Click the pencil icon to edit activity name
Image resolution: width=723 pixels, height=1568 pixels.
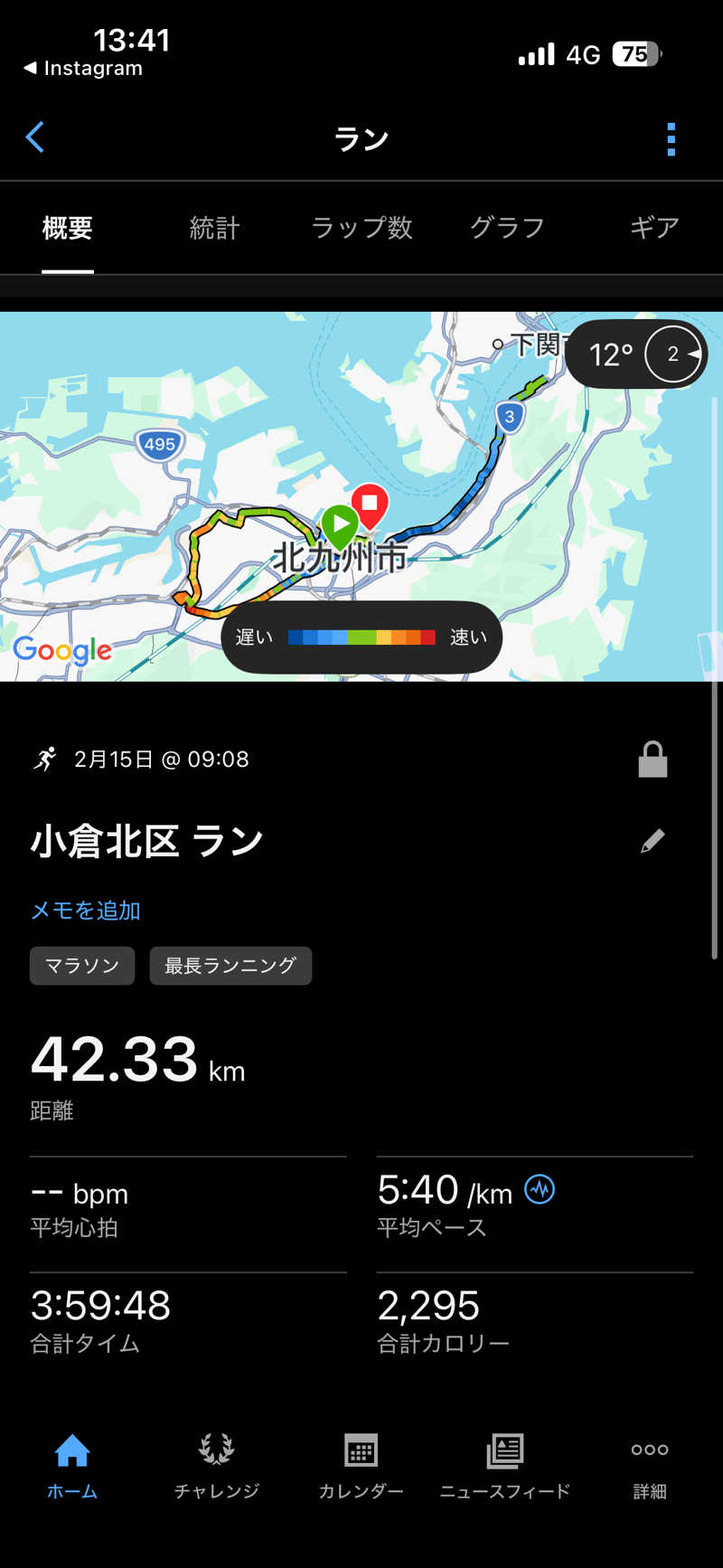(x=653, y=839)
